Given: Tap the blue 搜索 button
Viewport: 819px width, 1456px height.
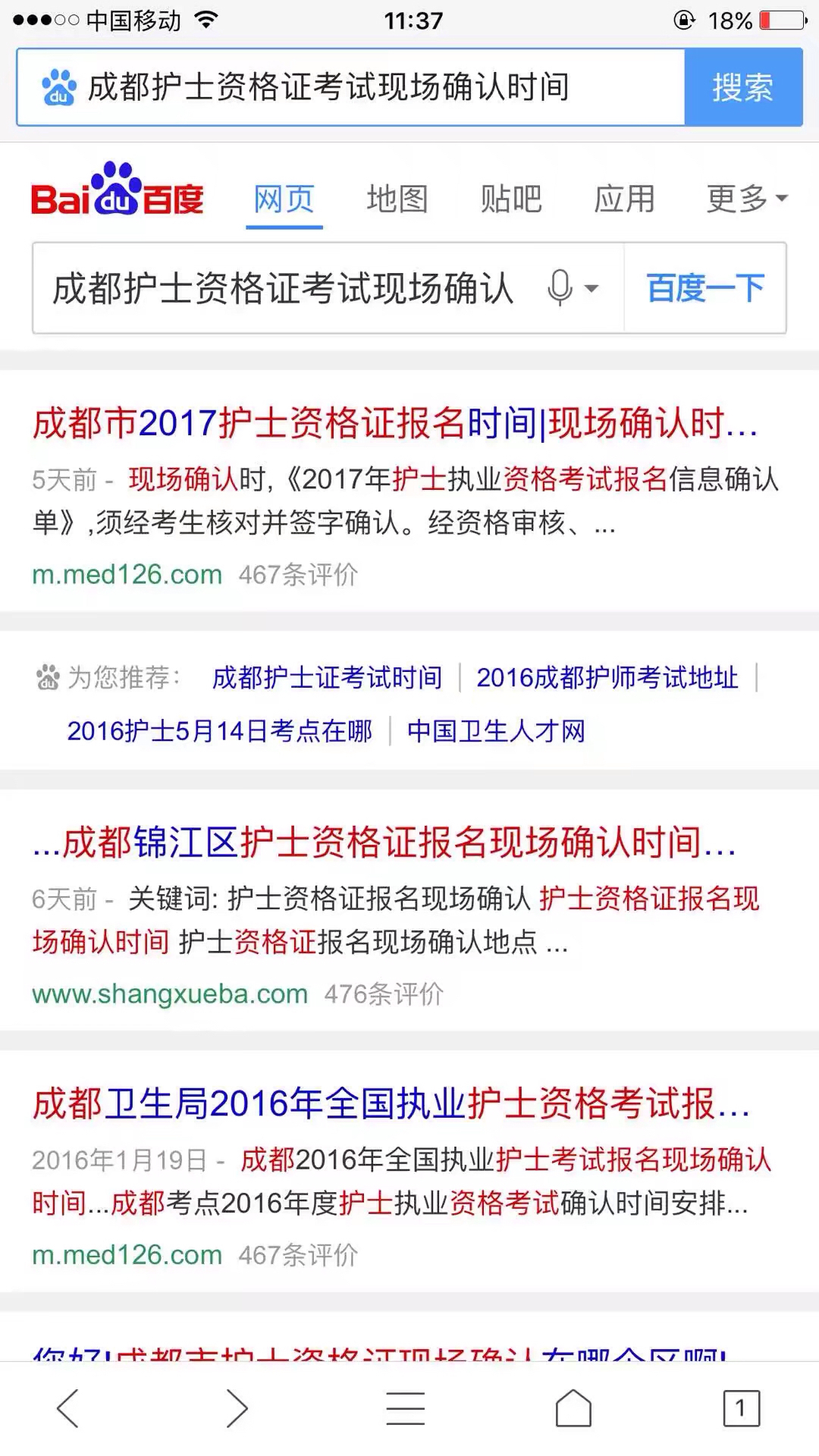Looking at the screenshot, I should pos(742,87).
